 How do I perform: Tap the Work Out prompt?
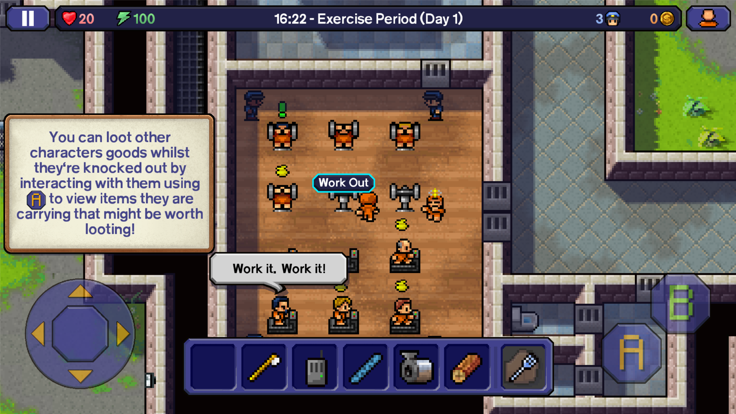[343, 183]
